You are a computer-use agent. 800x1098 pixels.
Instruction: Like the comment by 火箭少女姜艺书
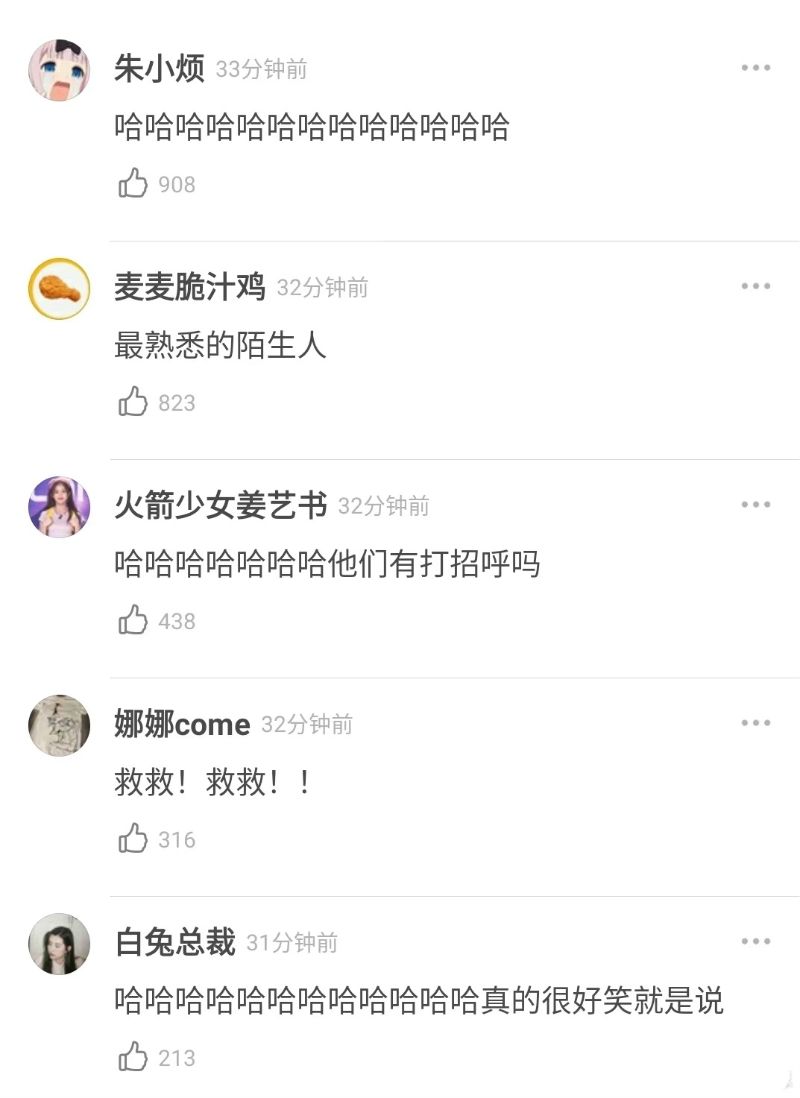(x=133, y=620)
